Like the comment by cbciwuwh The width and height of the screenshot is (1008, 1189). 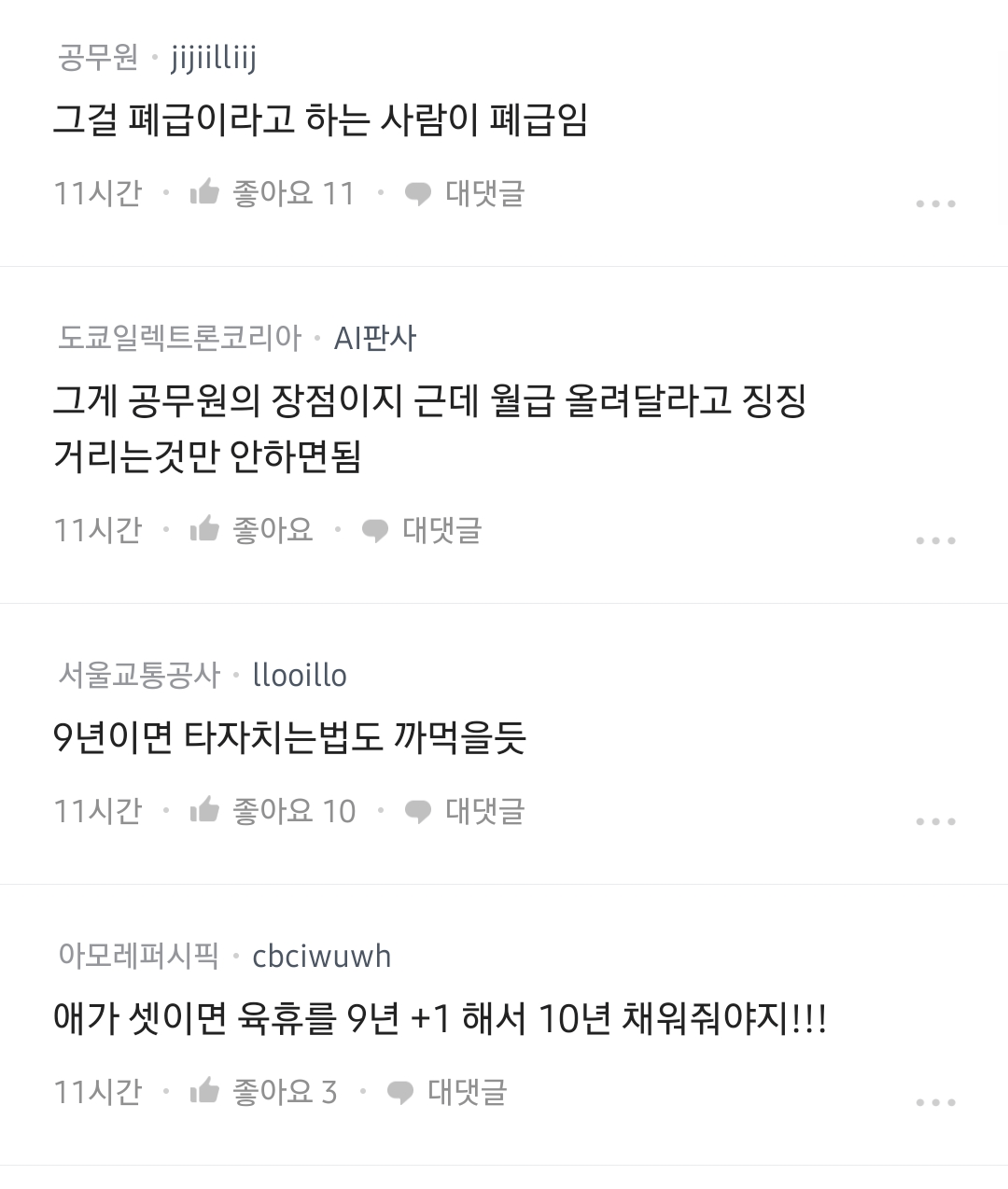tap(263, 1091)
